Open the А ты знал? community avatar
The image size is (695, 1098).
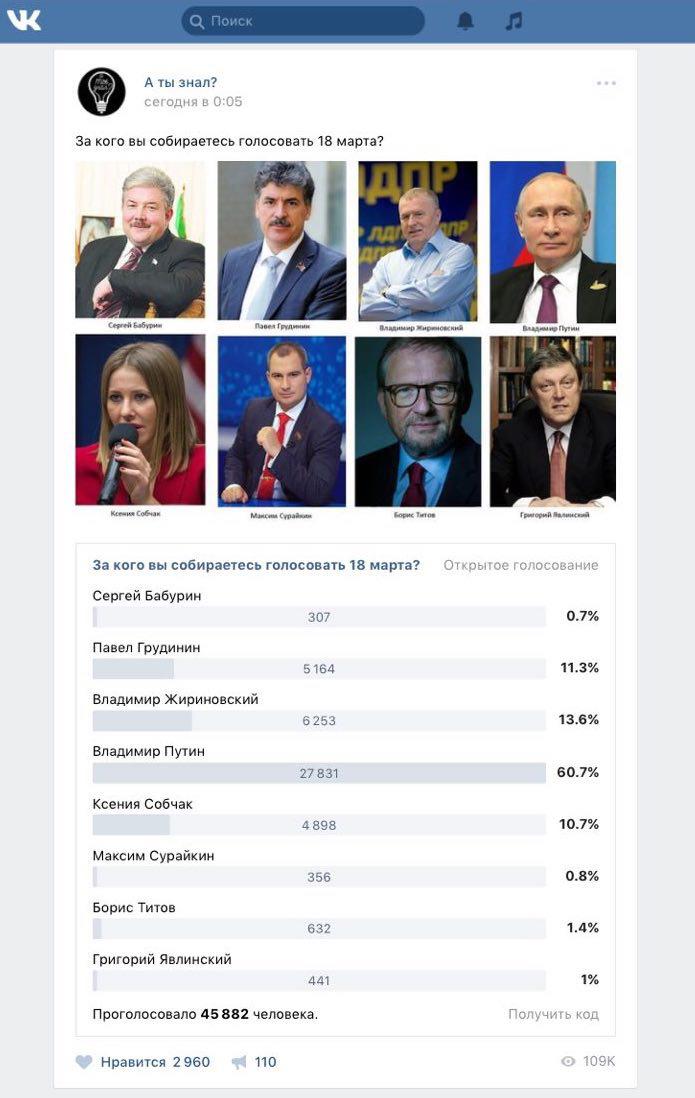[x=102, y=92]
